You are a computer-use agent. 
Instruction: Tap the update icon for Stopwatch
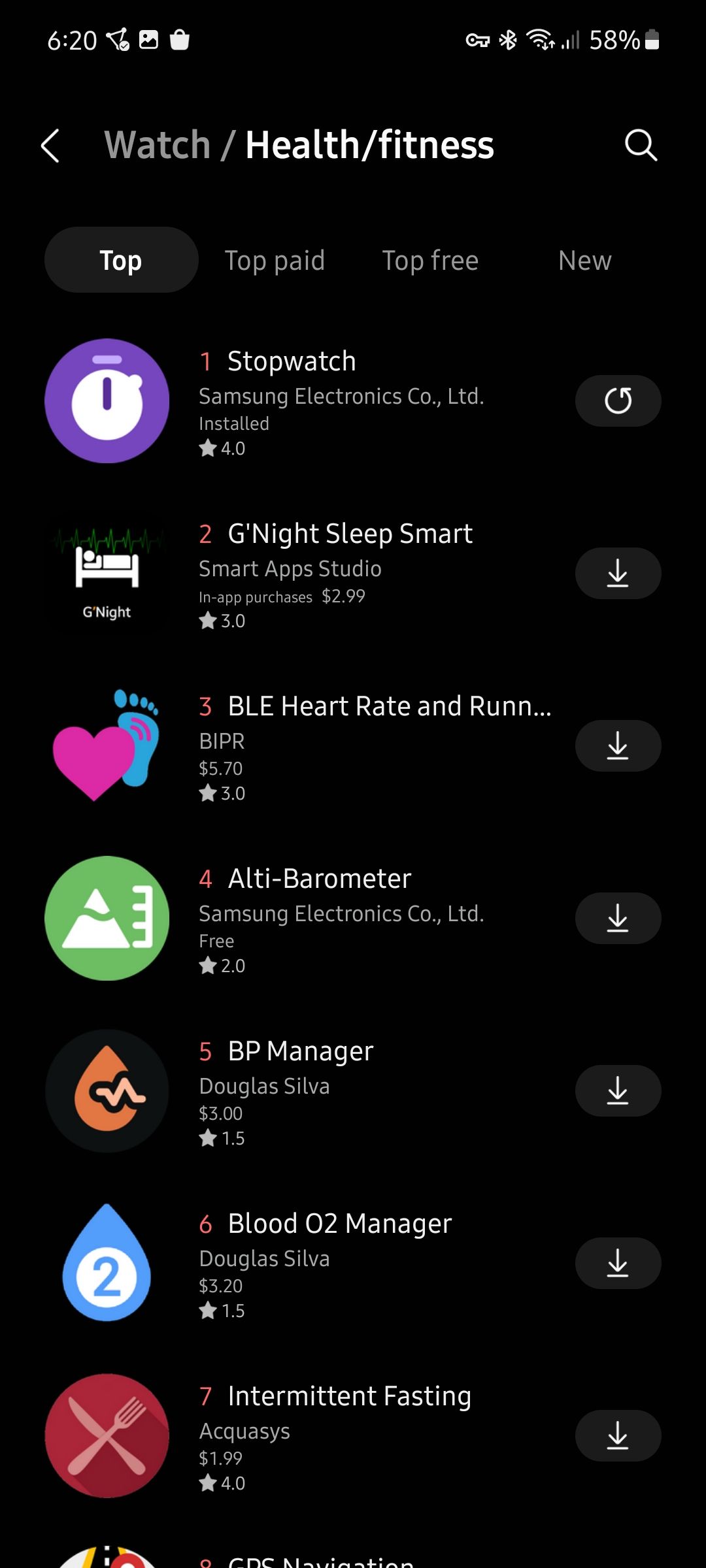618,400
